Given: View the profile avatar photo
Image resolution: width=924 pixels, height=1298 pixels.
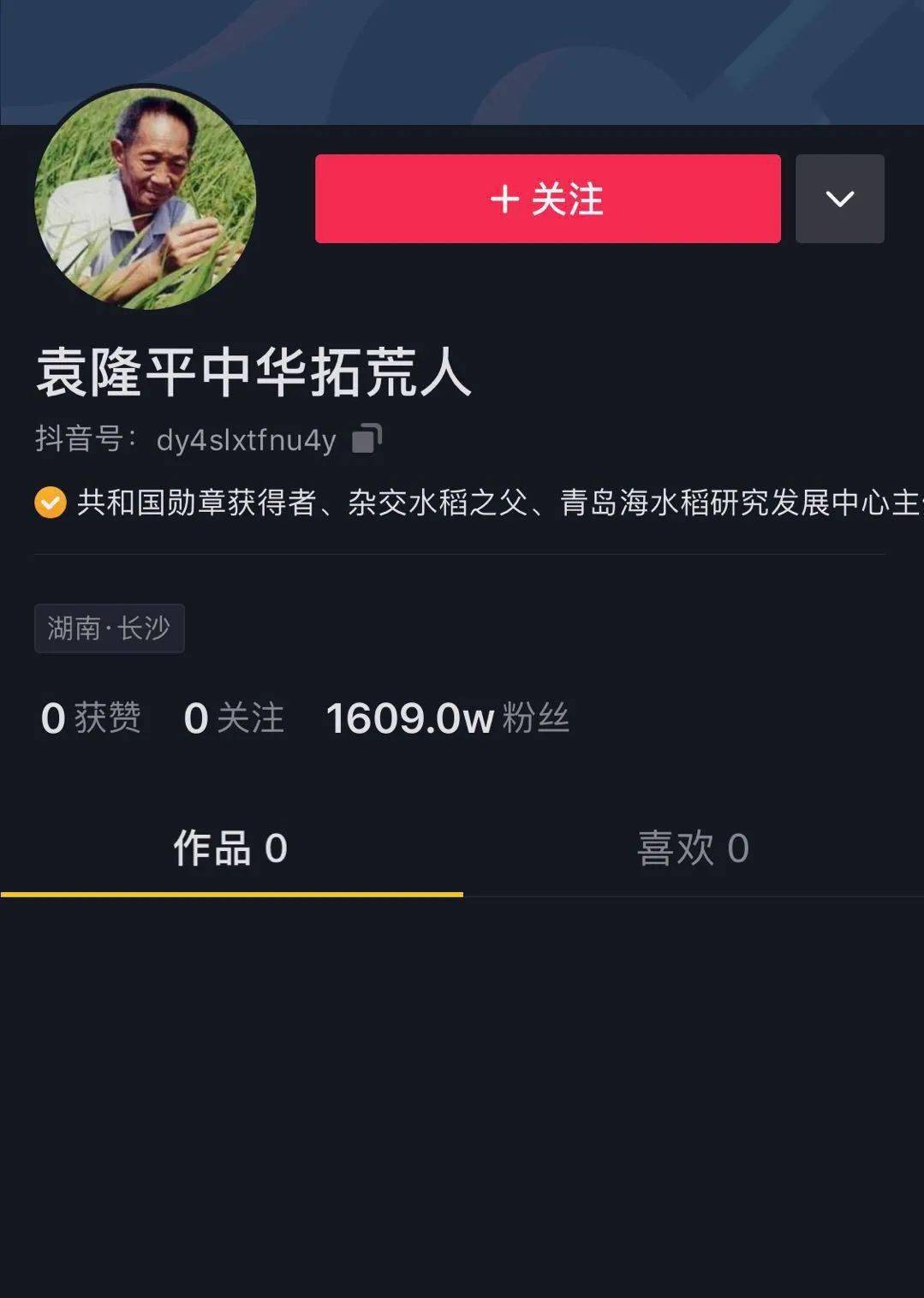Looking at the screenshot, I should [x=145, y=198].
